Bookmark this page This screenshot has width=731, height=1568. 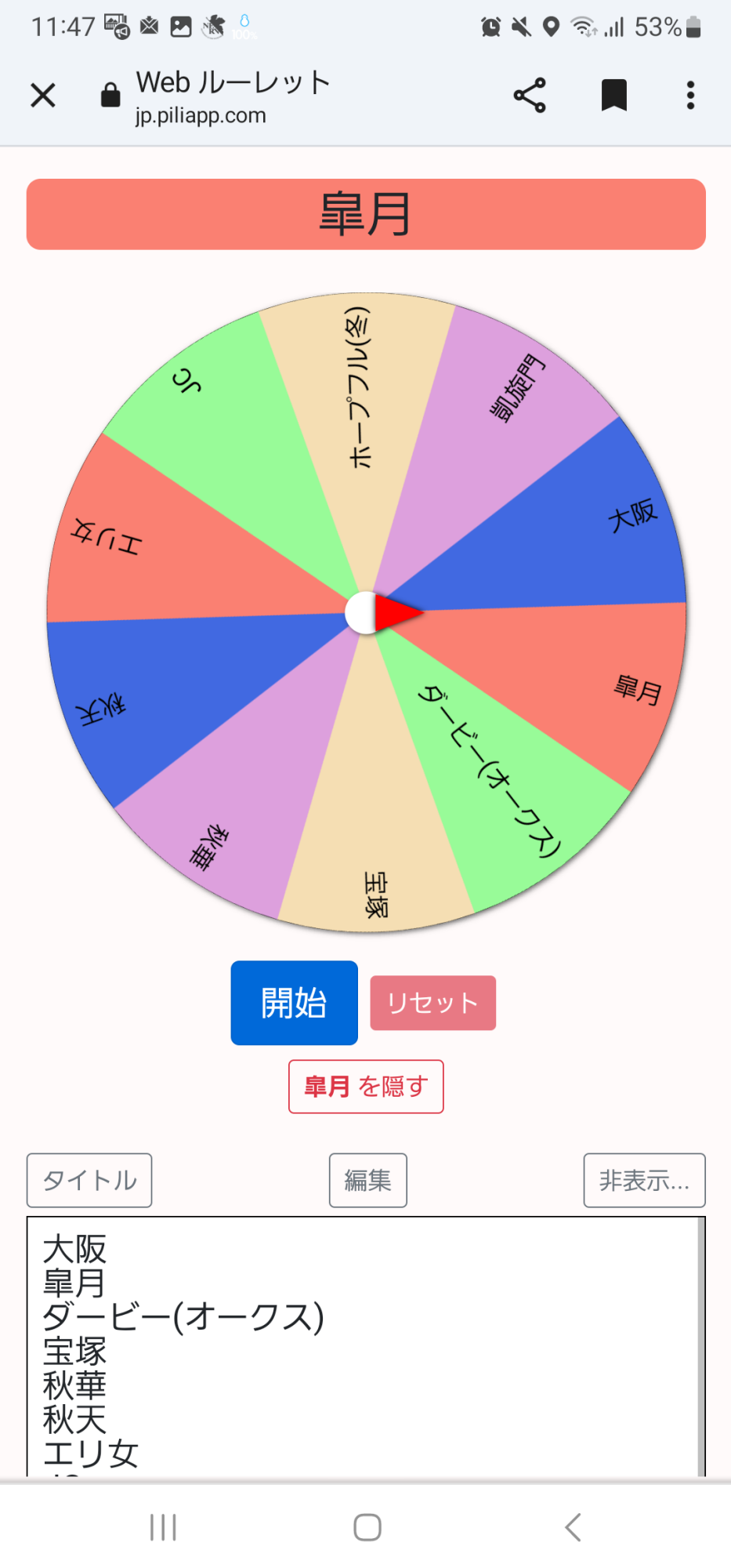coord(613,96)
